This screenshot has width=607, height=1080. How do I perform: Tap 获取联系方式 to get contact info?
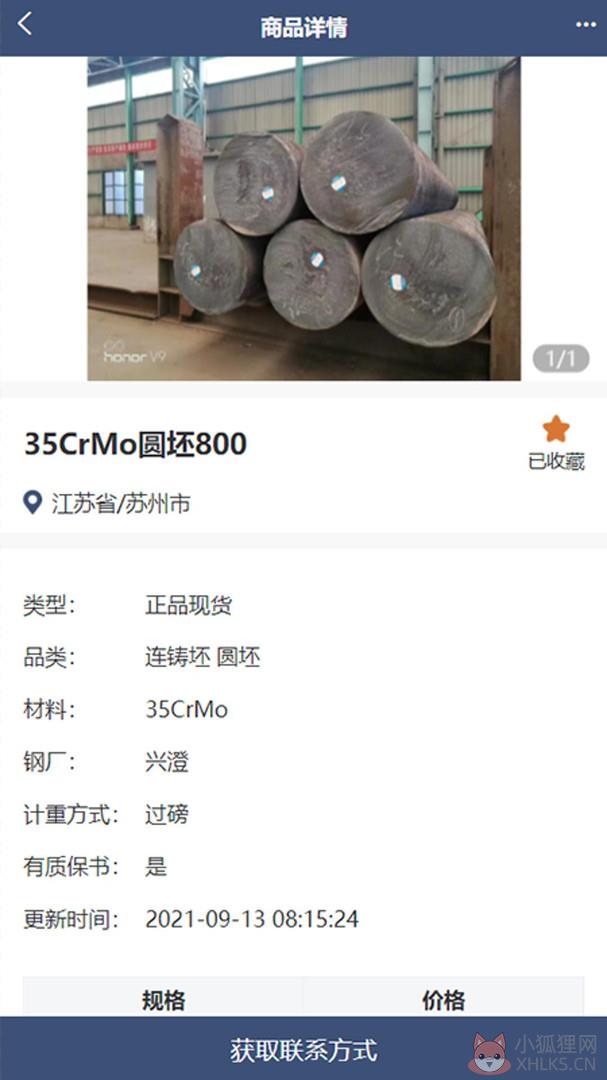(x=303, y=1050)
